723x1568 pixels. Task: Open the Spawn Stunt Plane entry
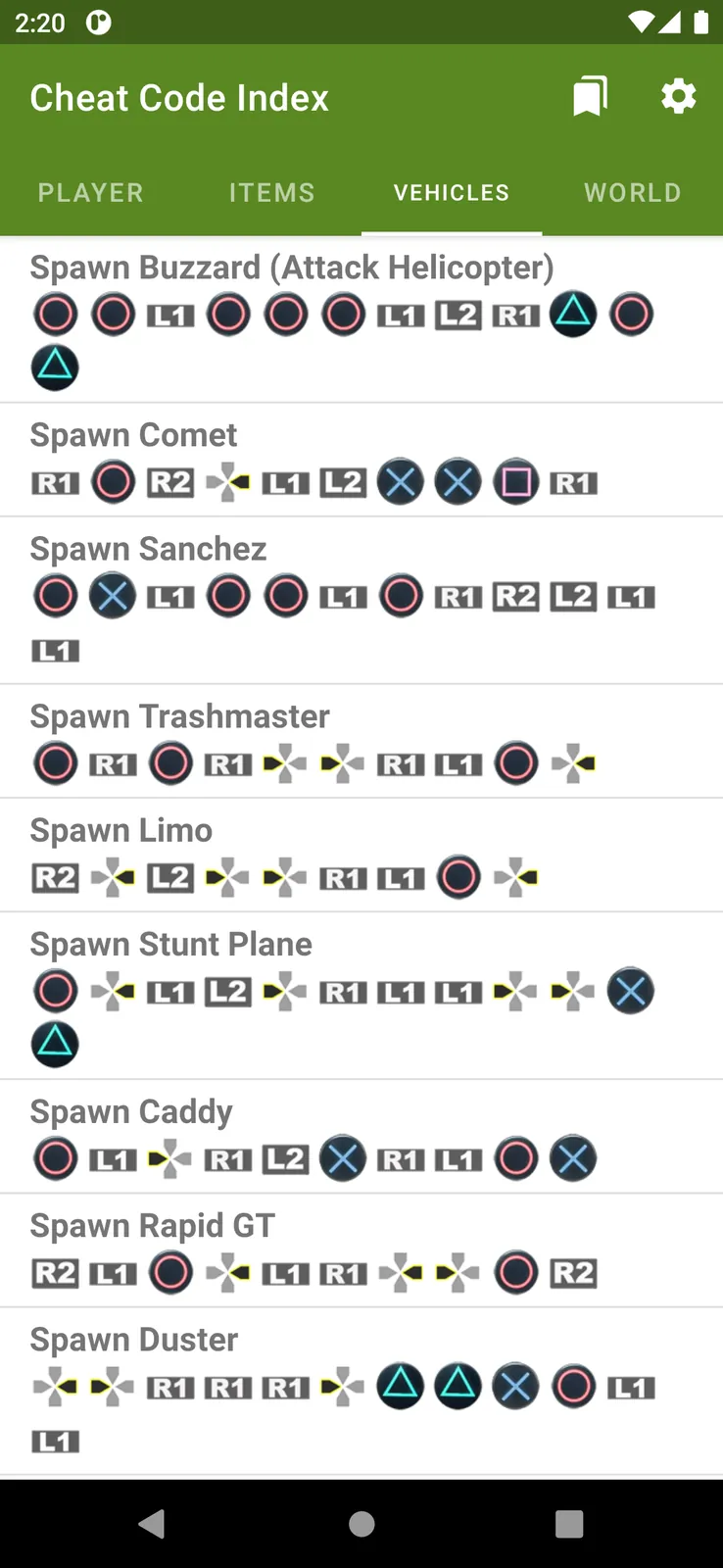[x=361, y=997]
